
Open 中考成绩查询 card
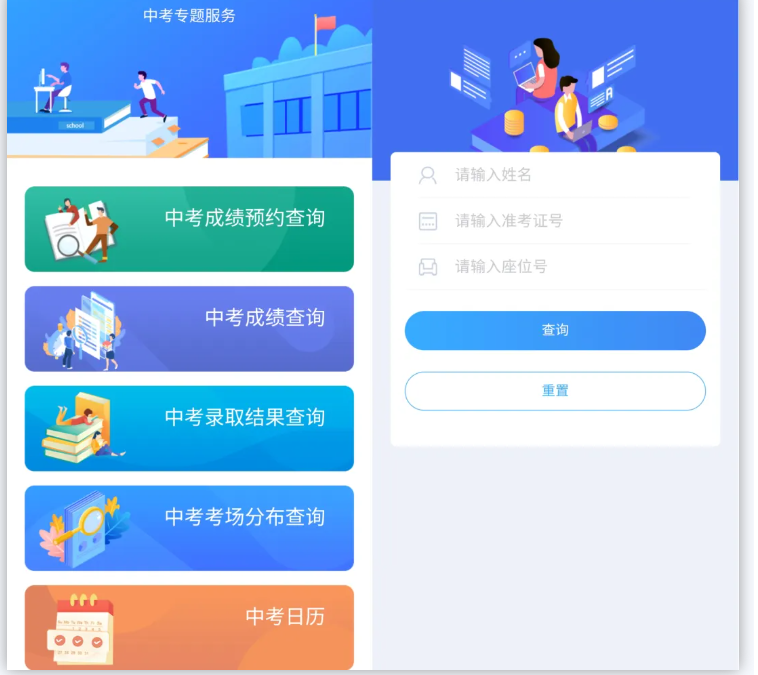click(189, 328)
